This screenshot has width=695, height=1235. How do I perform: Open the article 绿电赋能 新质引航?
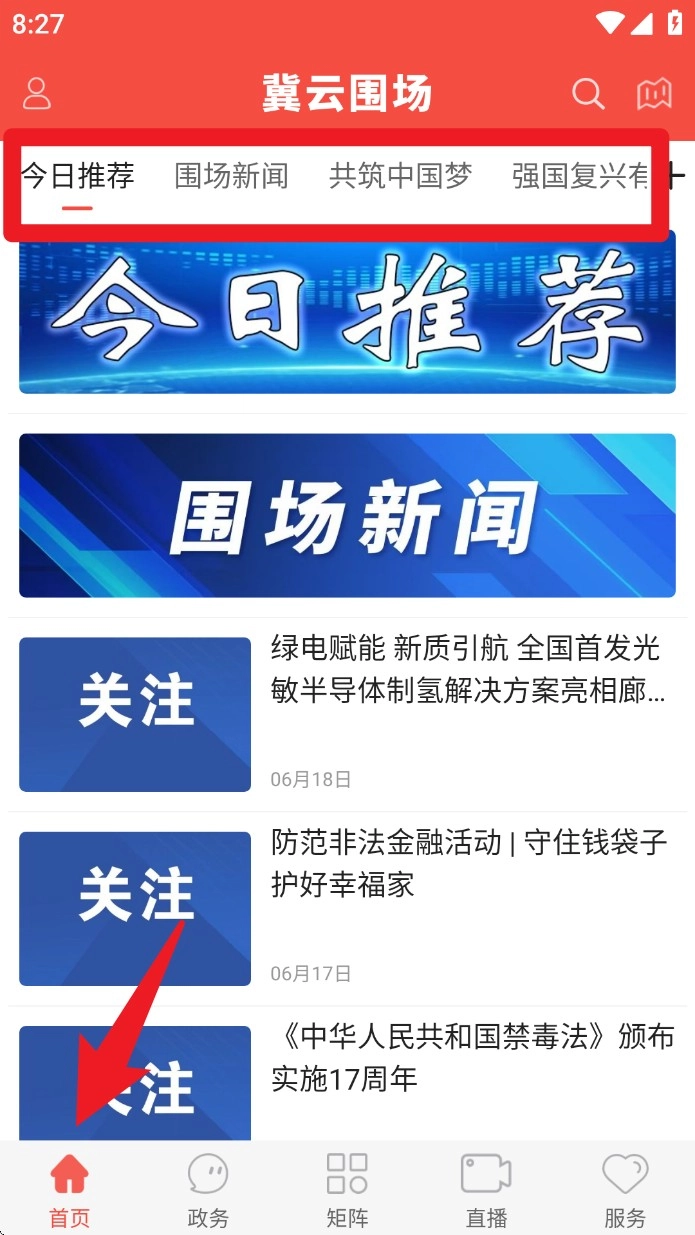(467, 668)
